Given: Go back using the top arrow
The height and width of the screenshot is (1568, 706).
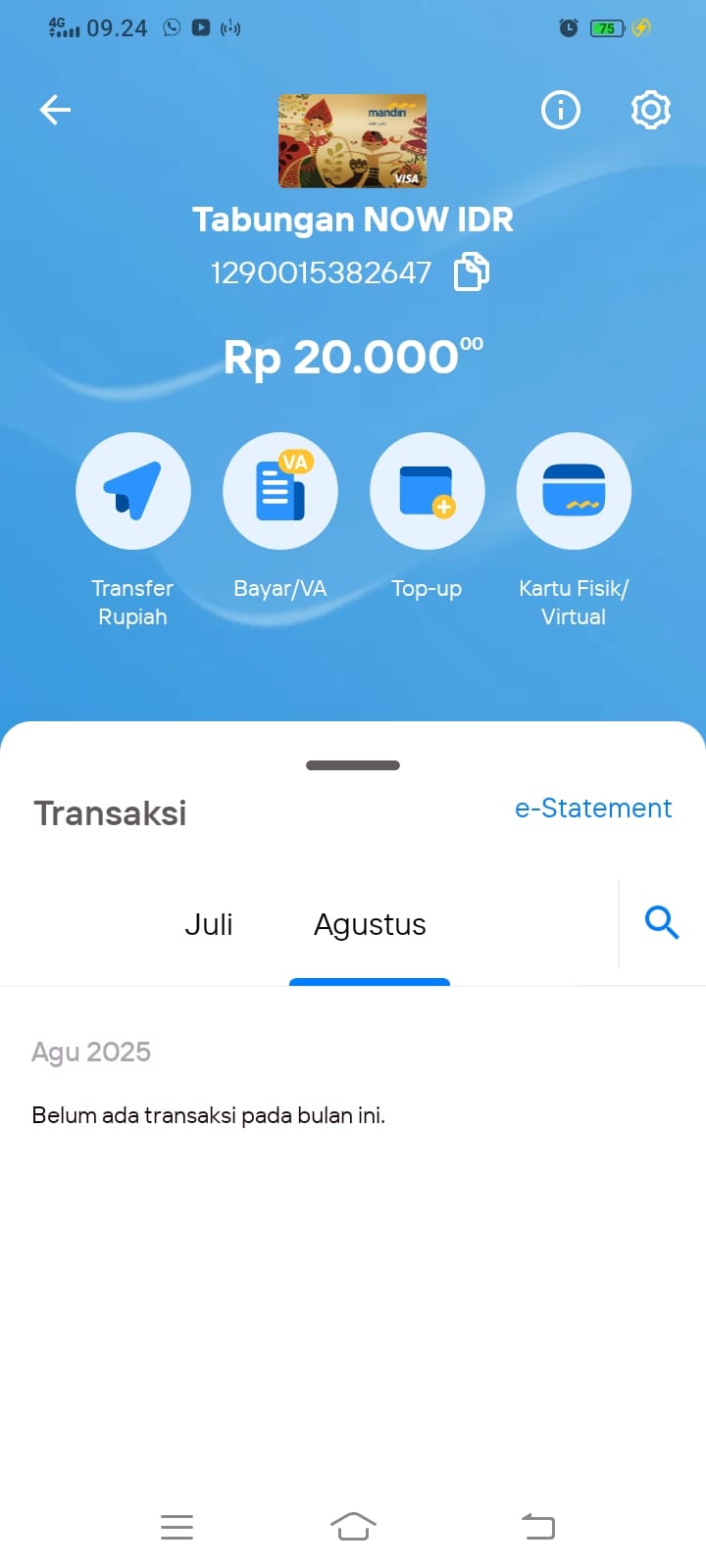Looking at the screenshot, I should [55, 110].
